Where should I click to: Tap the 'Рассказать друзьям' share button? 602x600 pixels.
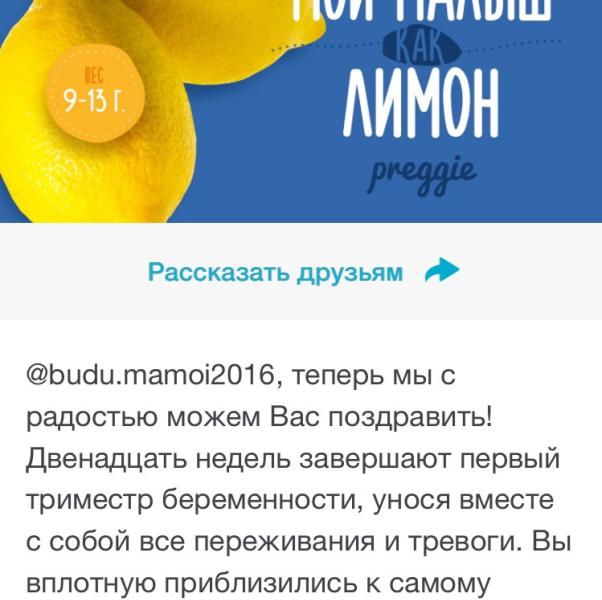[303, 271]
